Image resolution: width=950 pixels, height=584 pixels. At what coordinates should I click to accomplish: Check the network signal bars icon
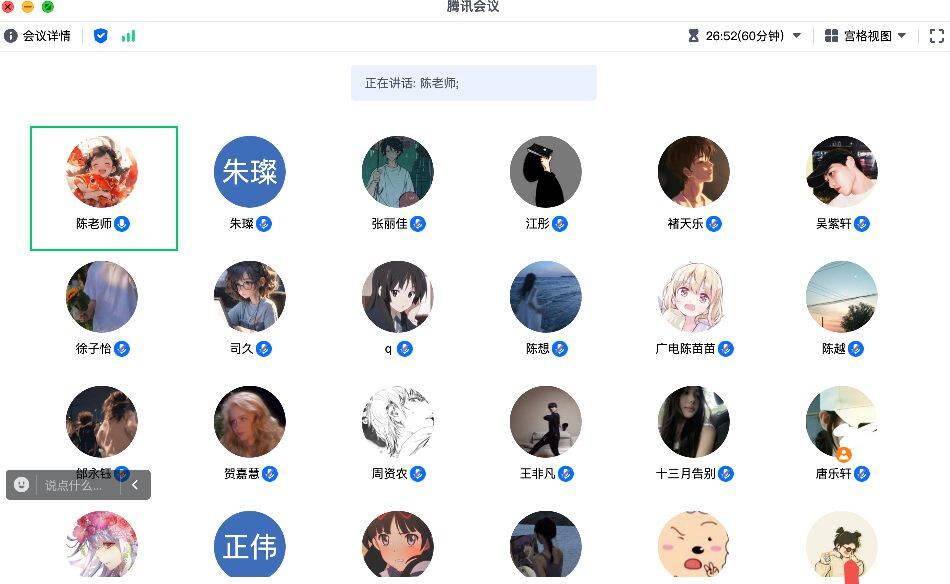[x=128, y=36]
